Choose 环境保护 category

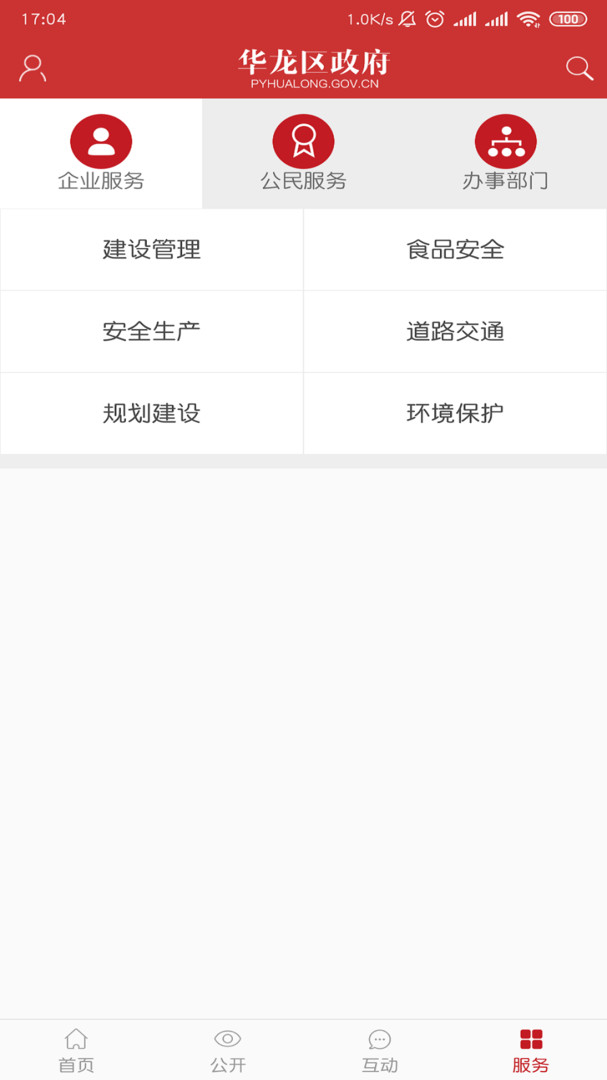(x=455, y=414)
